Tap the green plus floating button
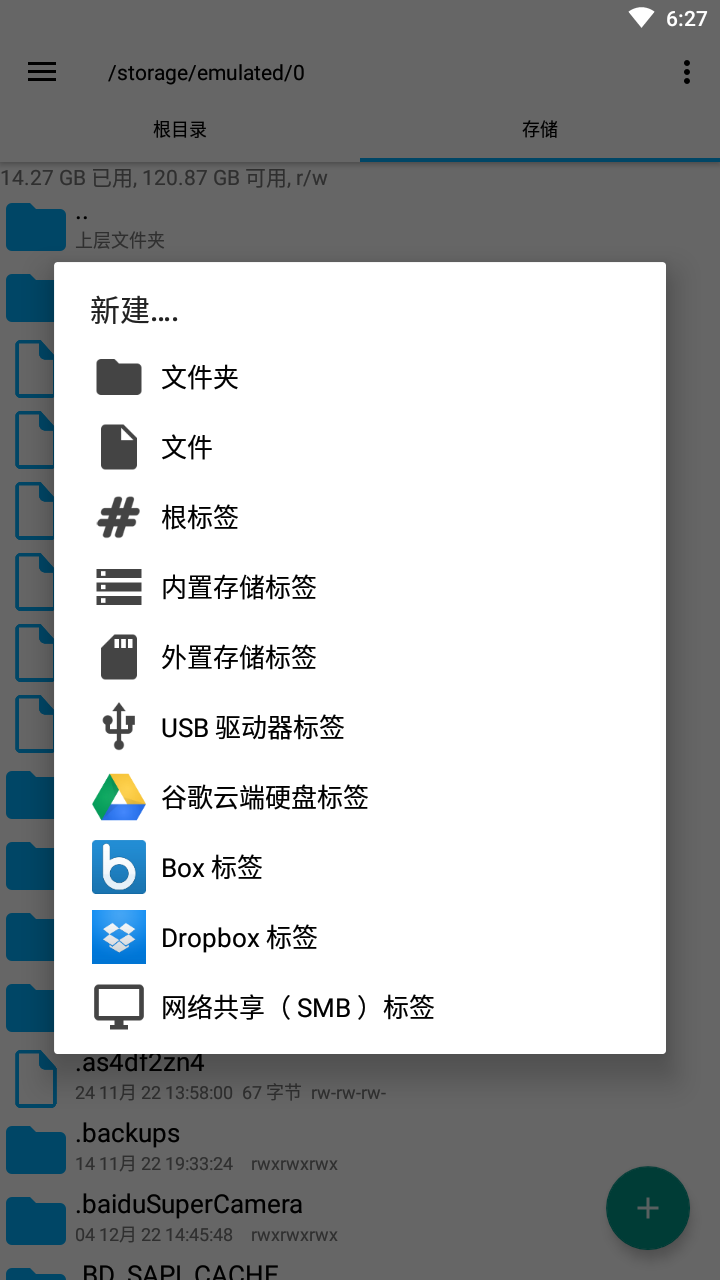The height and width of the screenshot is (1280, 720). [x=648, y=1208]
